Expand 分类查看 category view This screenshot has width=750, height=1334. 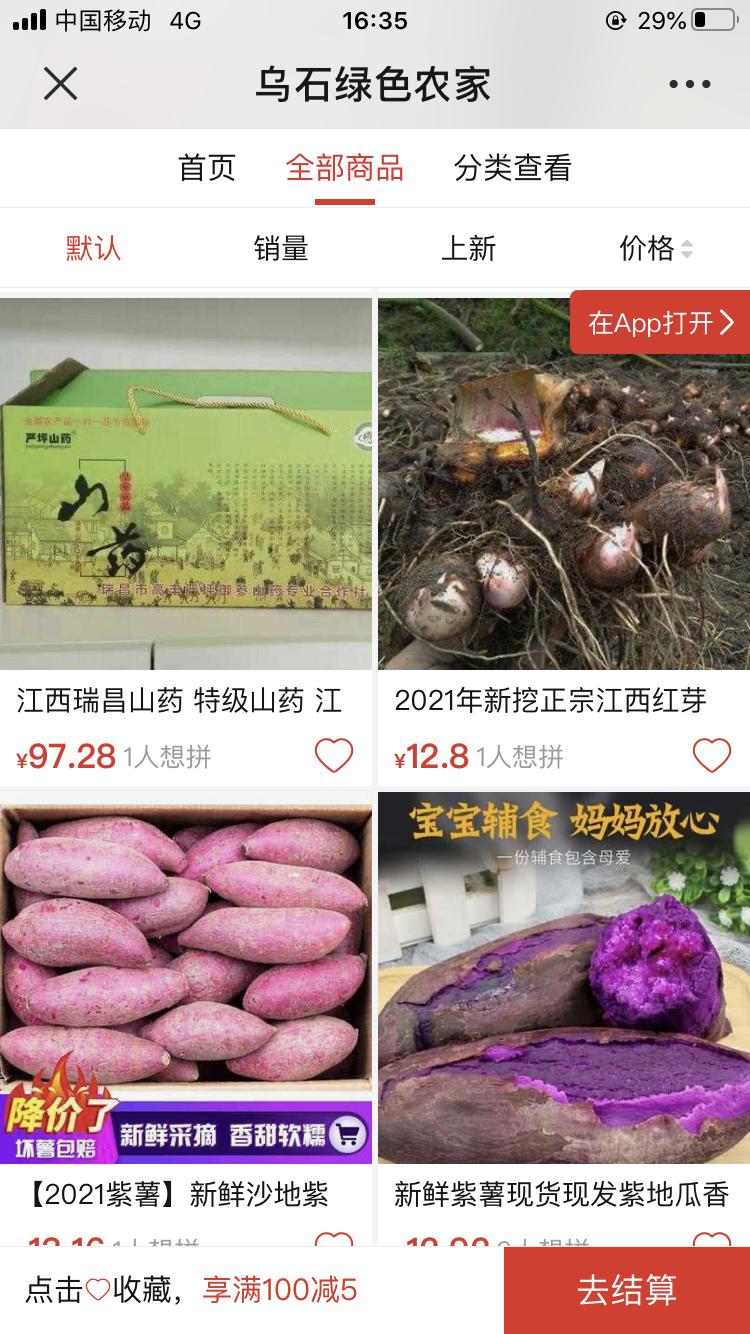pos(515,169)
